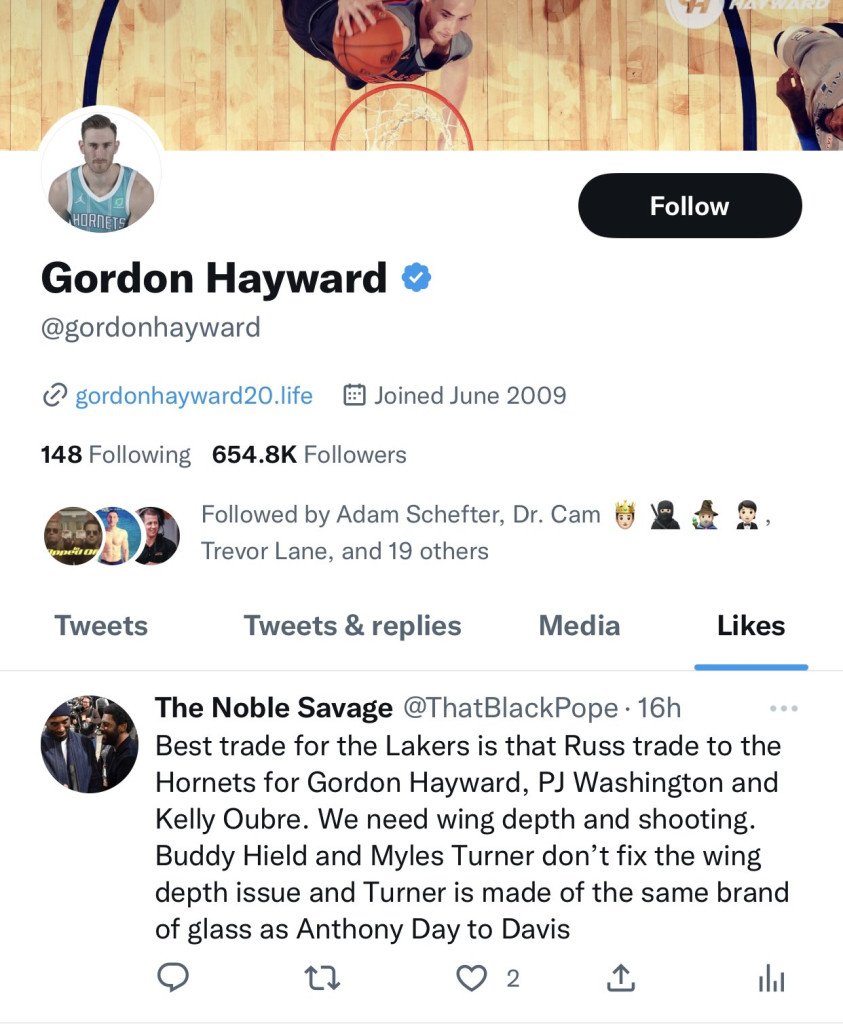
Task: Follow Gordon Hayward
Action: (x=689, y=206)
